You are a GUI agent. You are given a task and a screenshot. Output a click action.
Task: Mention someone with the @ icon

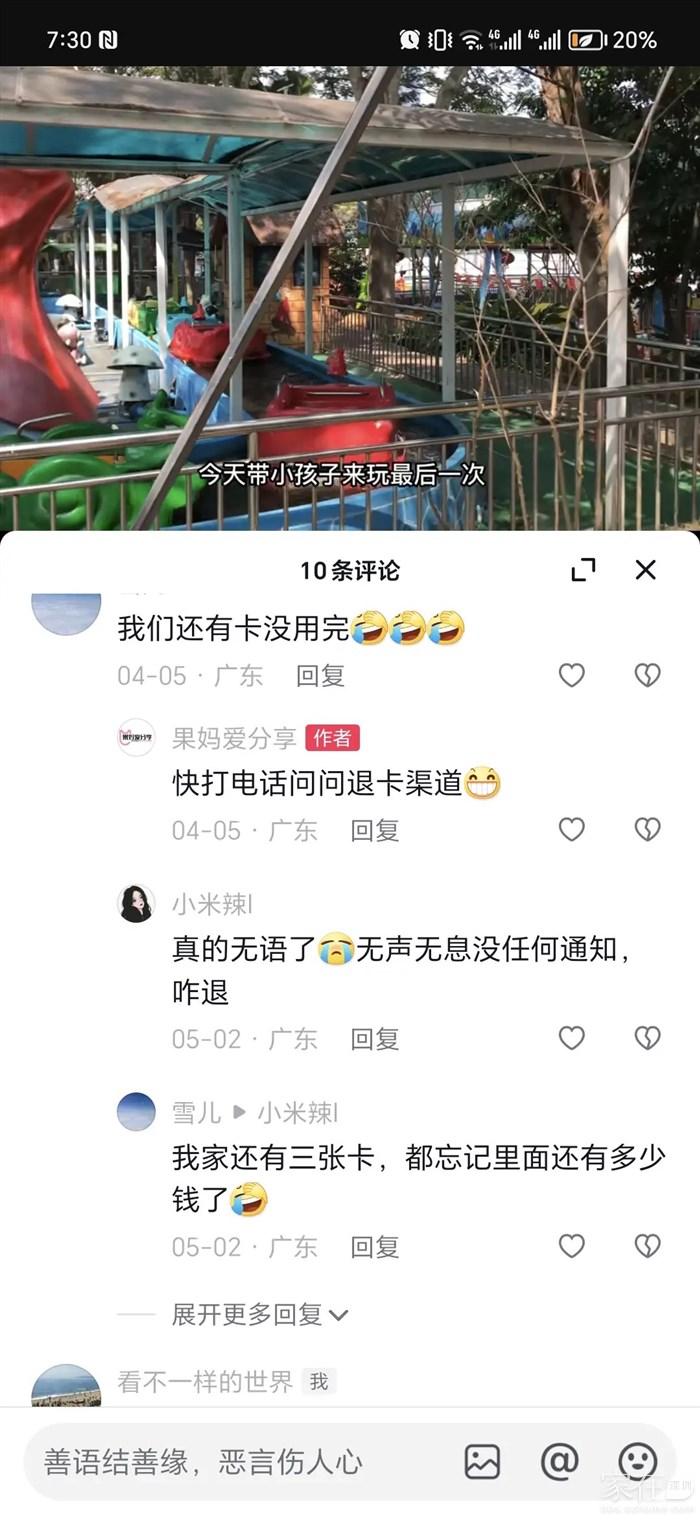point(559,1462)
